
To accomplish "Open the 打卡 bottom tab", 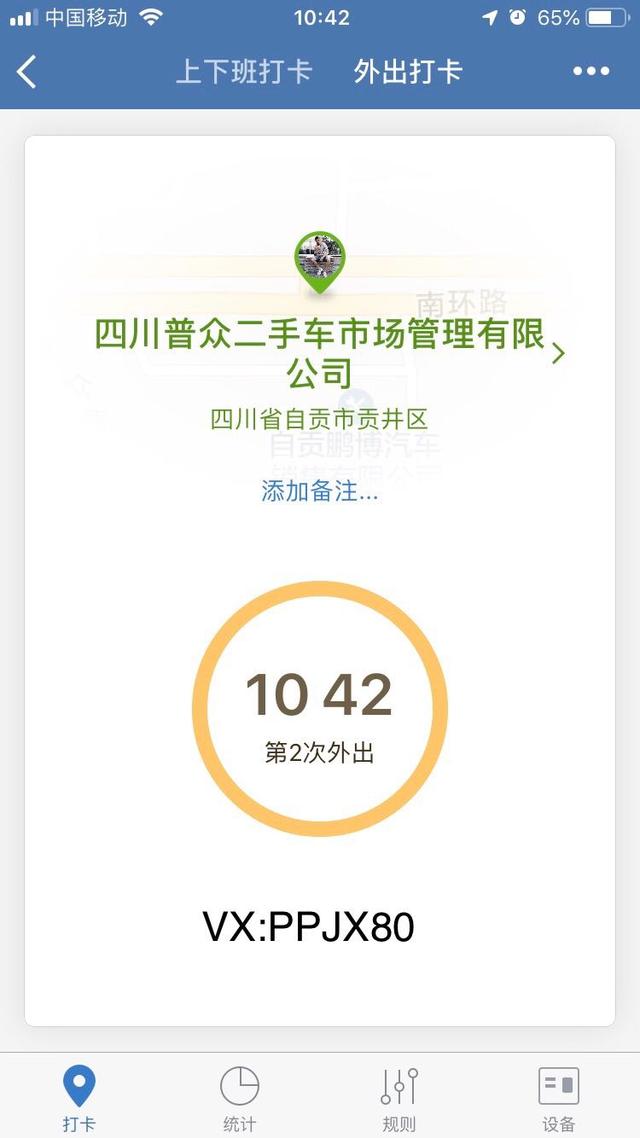I will pos(79,1097).
